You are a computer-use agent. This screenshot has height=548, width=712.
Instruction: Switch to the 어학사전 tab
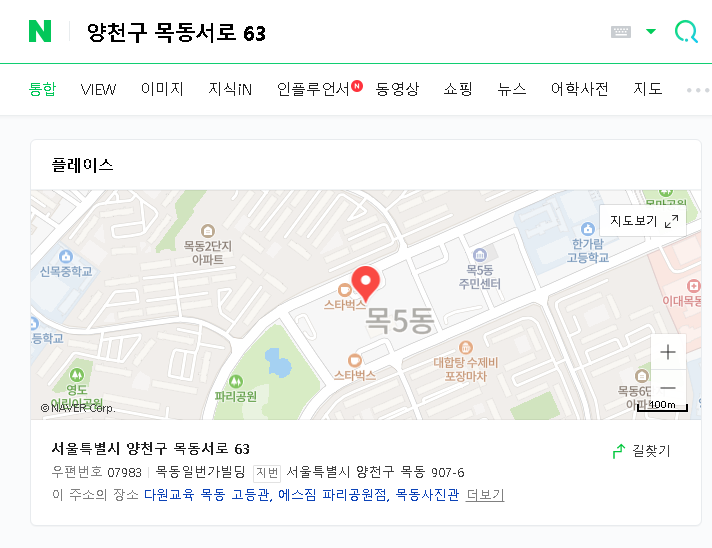(579, 89)
